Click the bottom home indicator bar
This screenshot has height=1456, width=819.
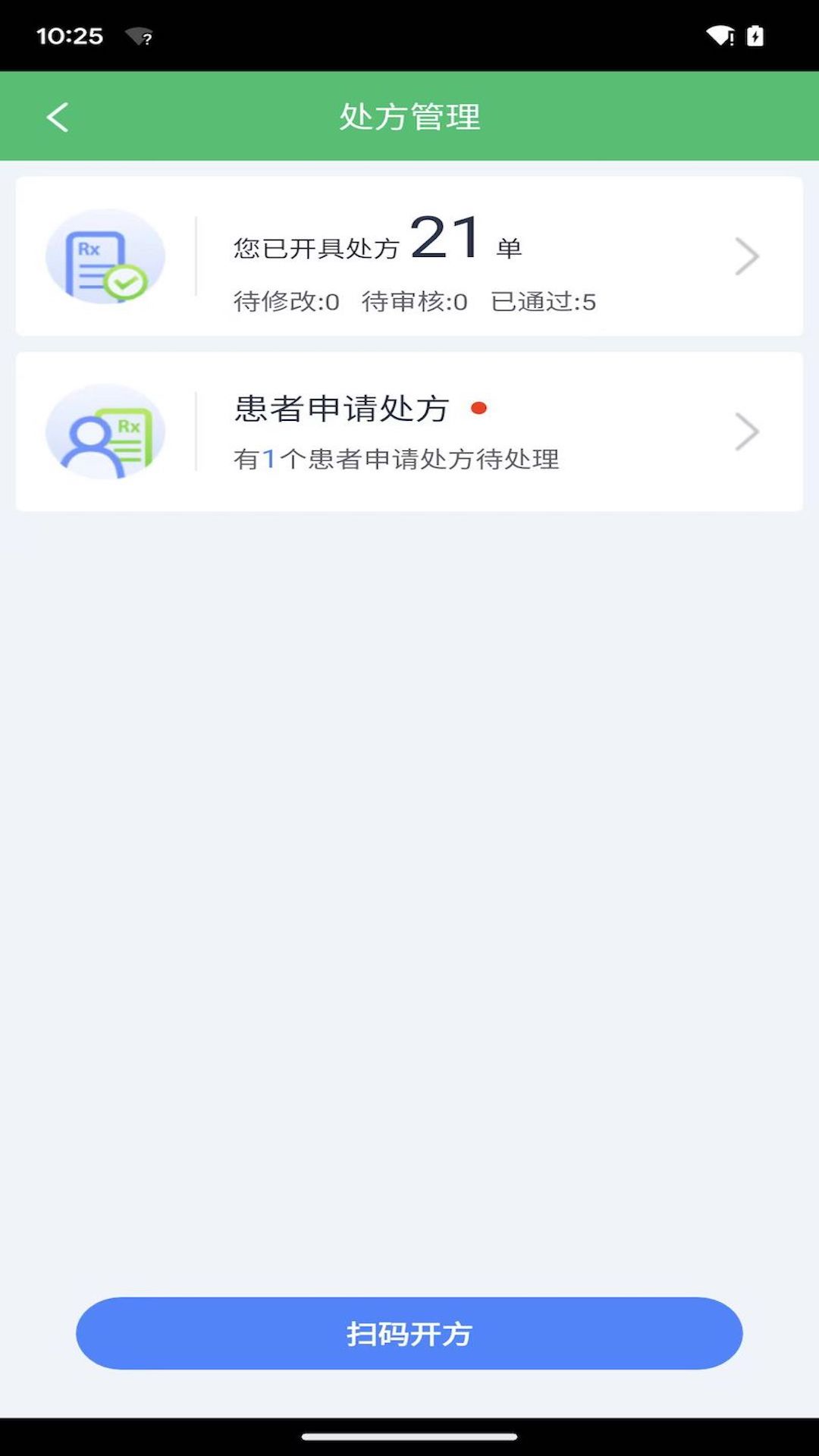[x=409, y=1437]
